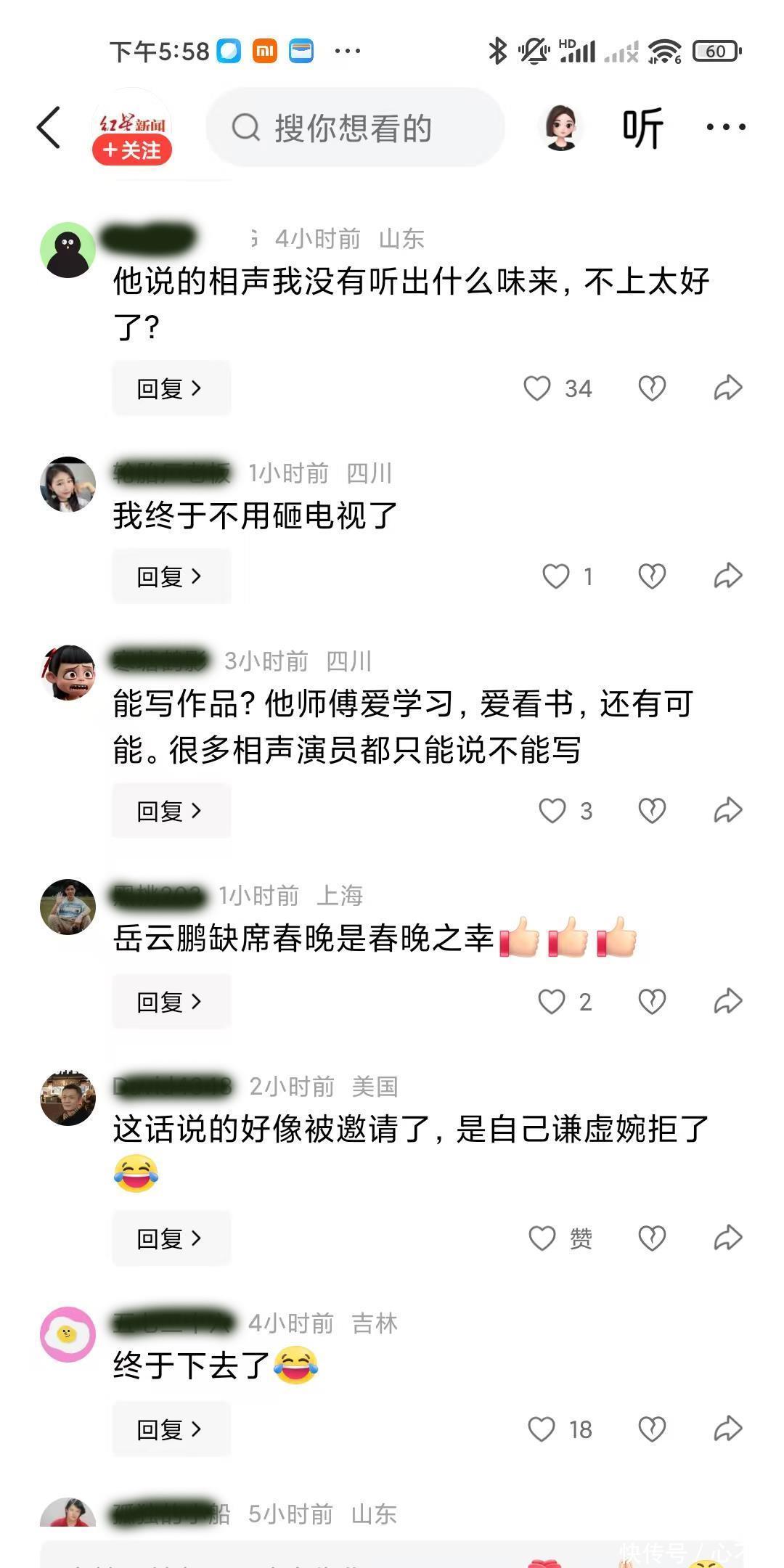Like the comment from 美国 via 赞
This screenshot has width=784, height=1568.
pyautogui.click(x=543, y=1238)
